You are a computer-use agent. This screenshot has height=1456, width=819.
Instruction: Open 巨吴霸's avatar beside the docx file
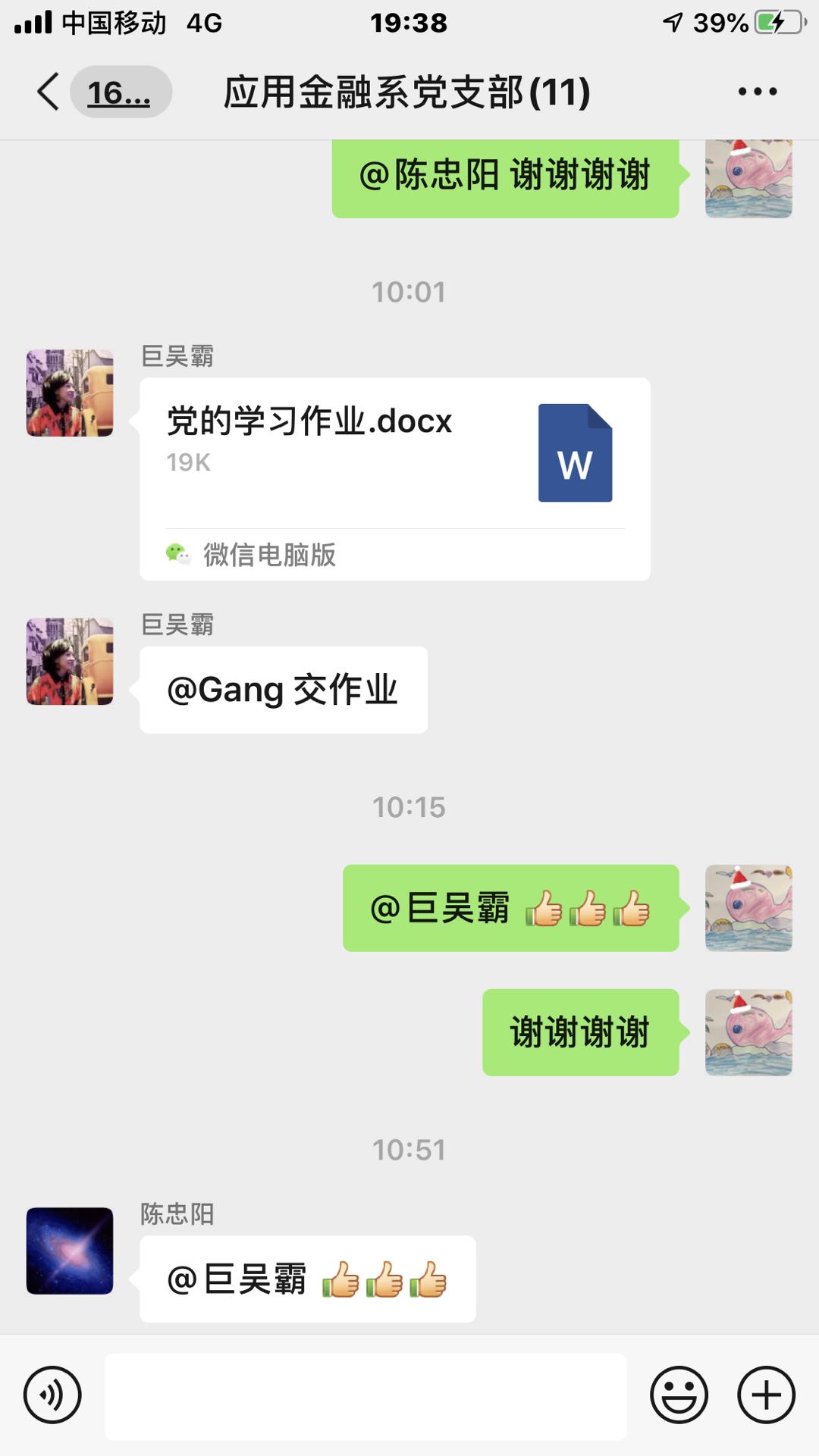click(x=70, y=393)
